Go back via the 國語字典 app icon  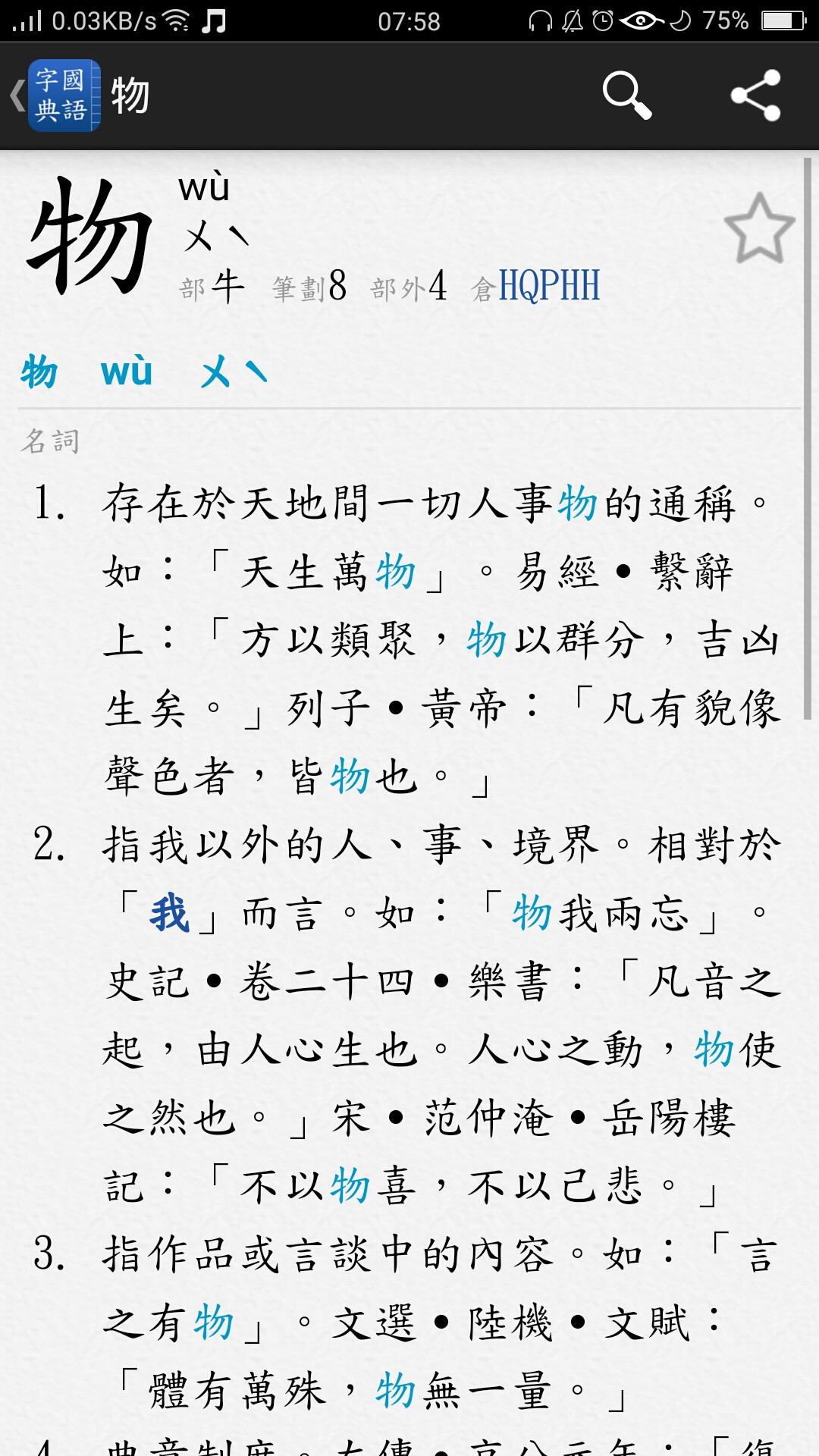pyautogui.click(x=64, y=96)
